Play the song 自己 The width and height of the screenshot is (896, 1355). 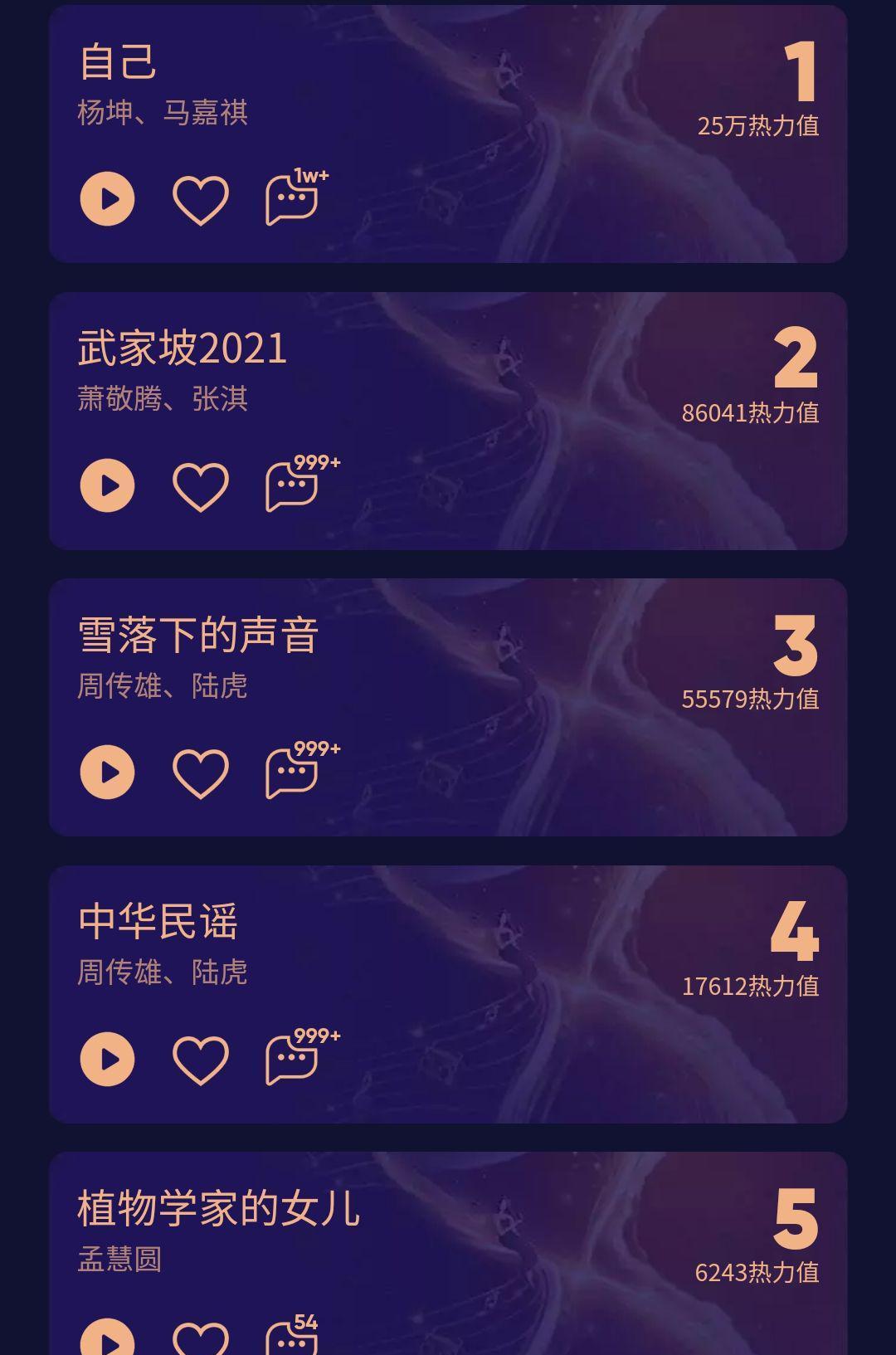coord(106,197)
